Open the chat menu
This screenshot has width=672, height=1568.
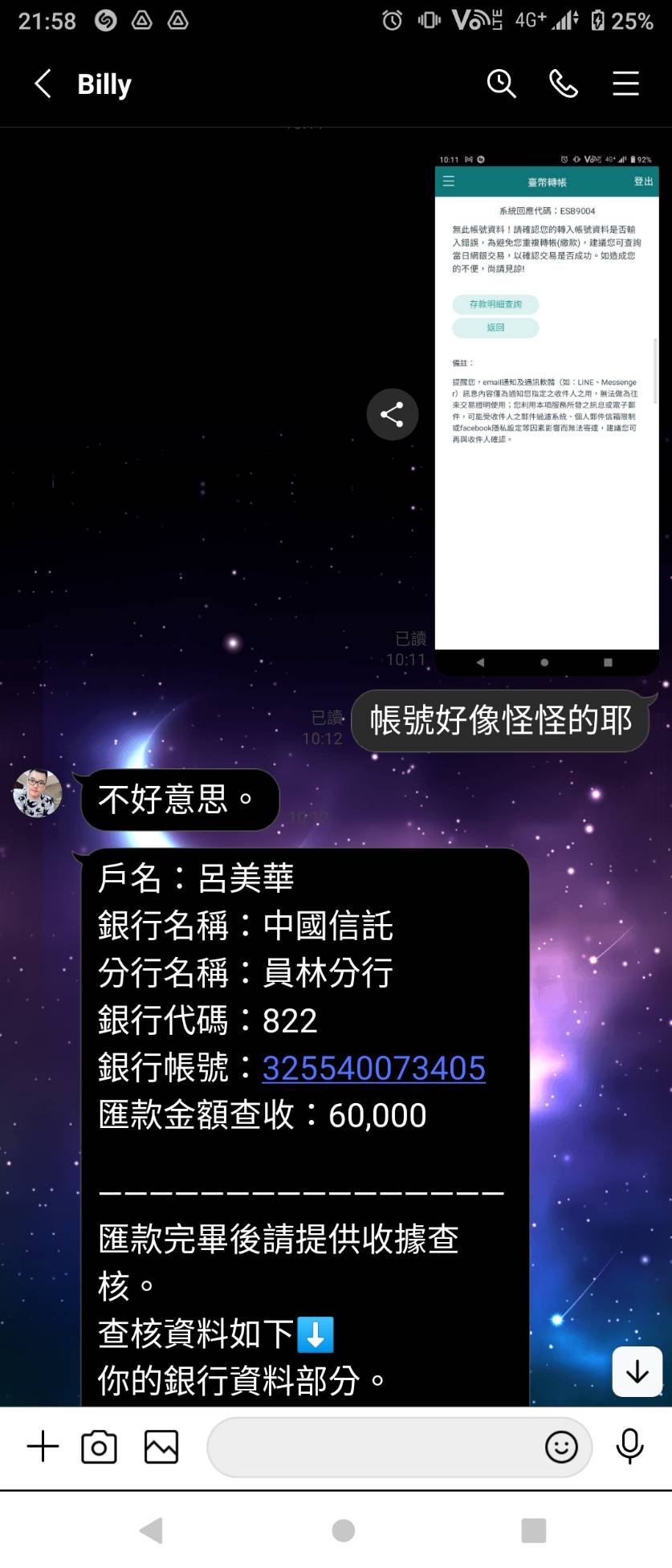[625, 83]
